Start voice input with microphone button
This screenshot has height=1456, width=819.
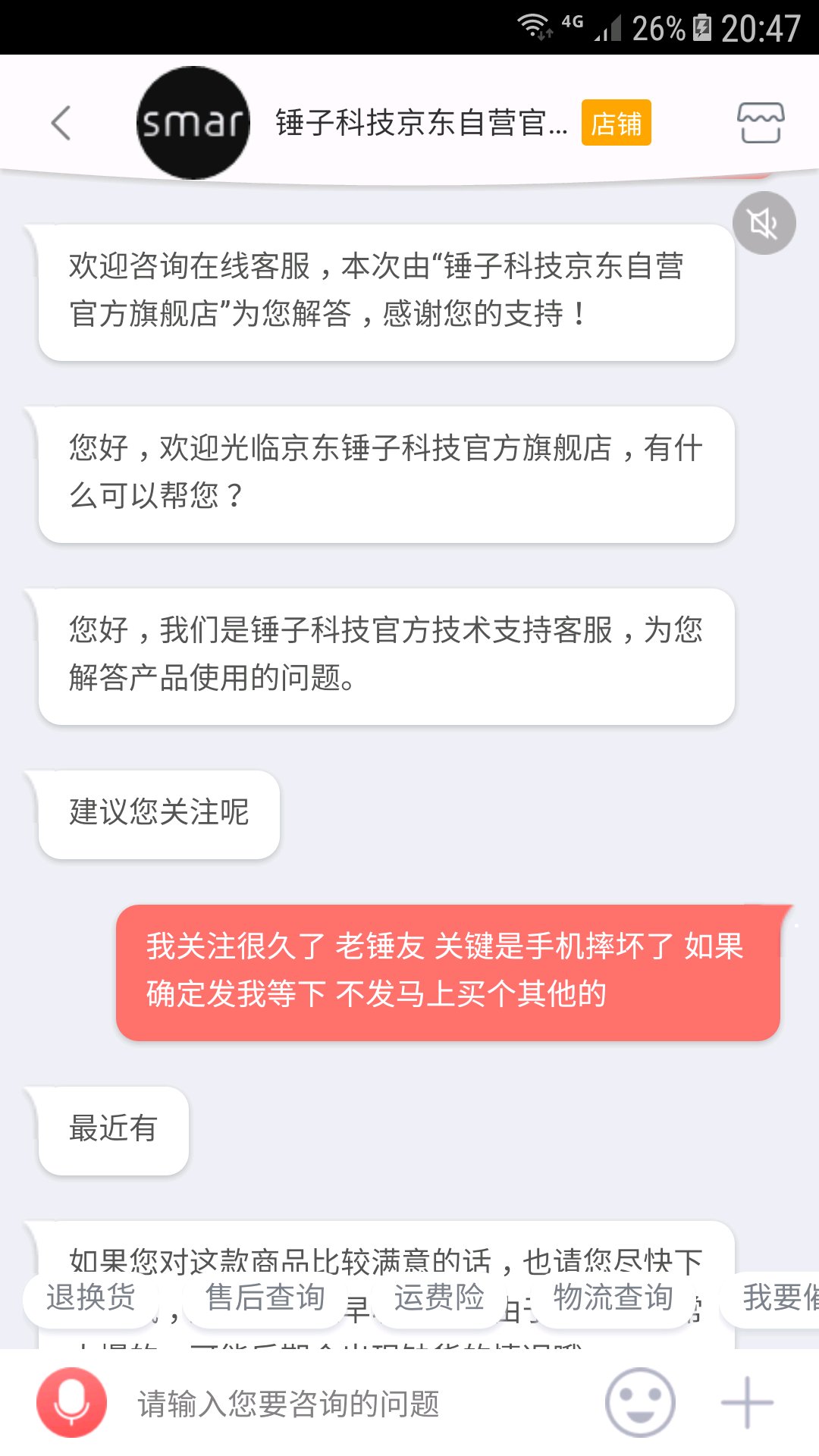click(x=71, y=1403)
